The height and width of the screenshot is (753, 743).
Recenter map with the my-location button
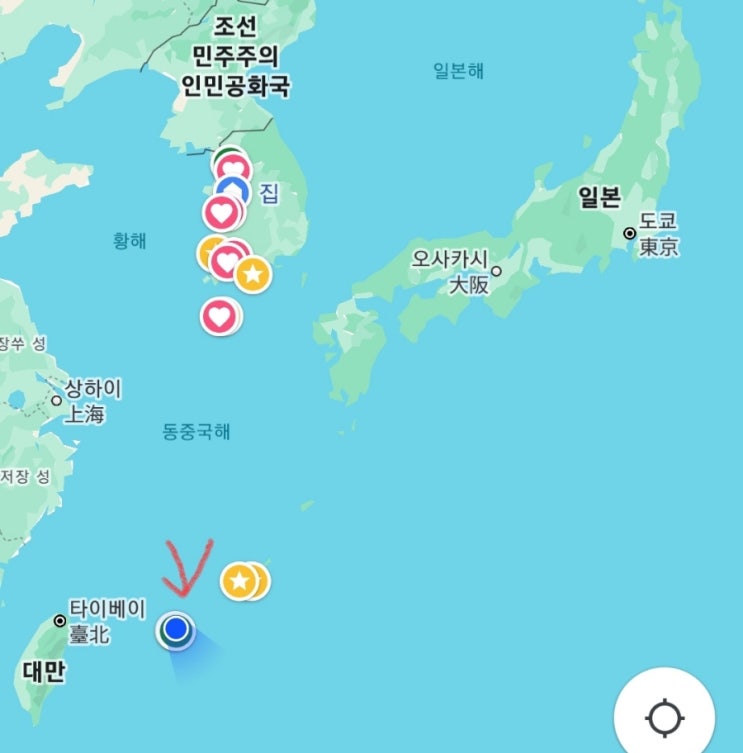point(664,717)
